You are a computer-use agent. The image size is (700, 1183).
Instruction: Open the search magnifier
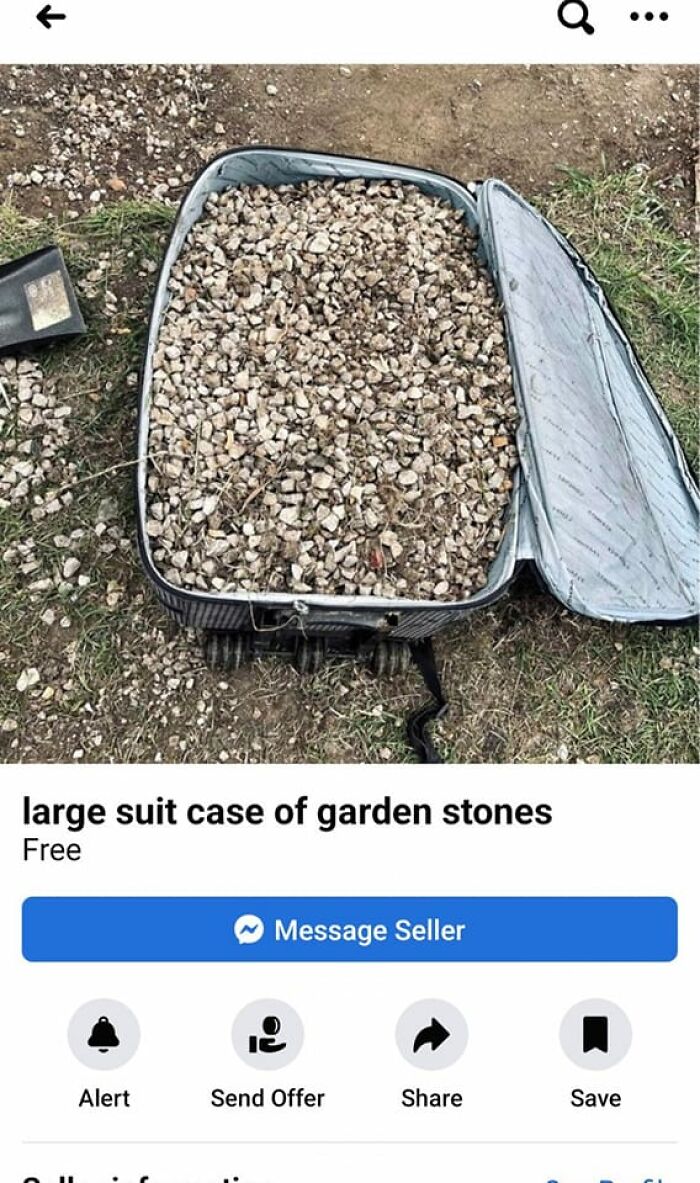575,17
